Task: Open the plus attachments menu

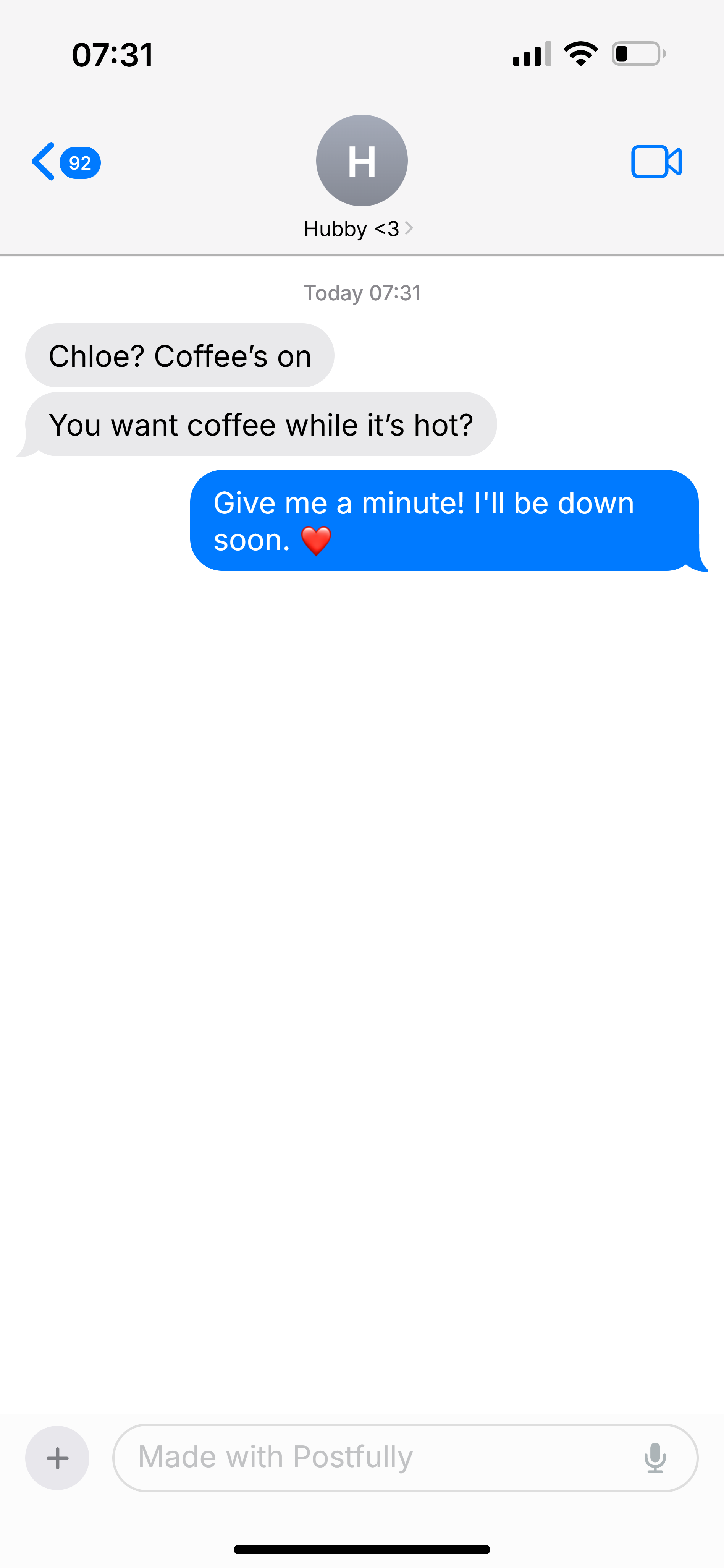Action: [57, 1458]
